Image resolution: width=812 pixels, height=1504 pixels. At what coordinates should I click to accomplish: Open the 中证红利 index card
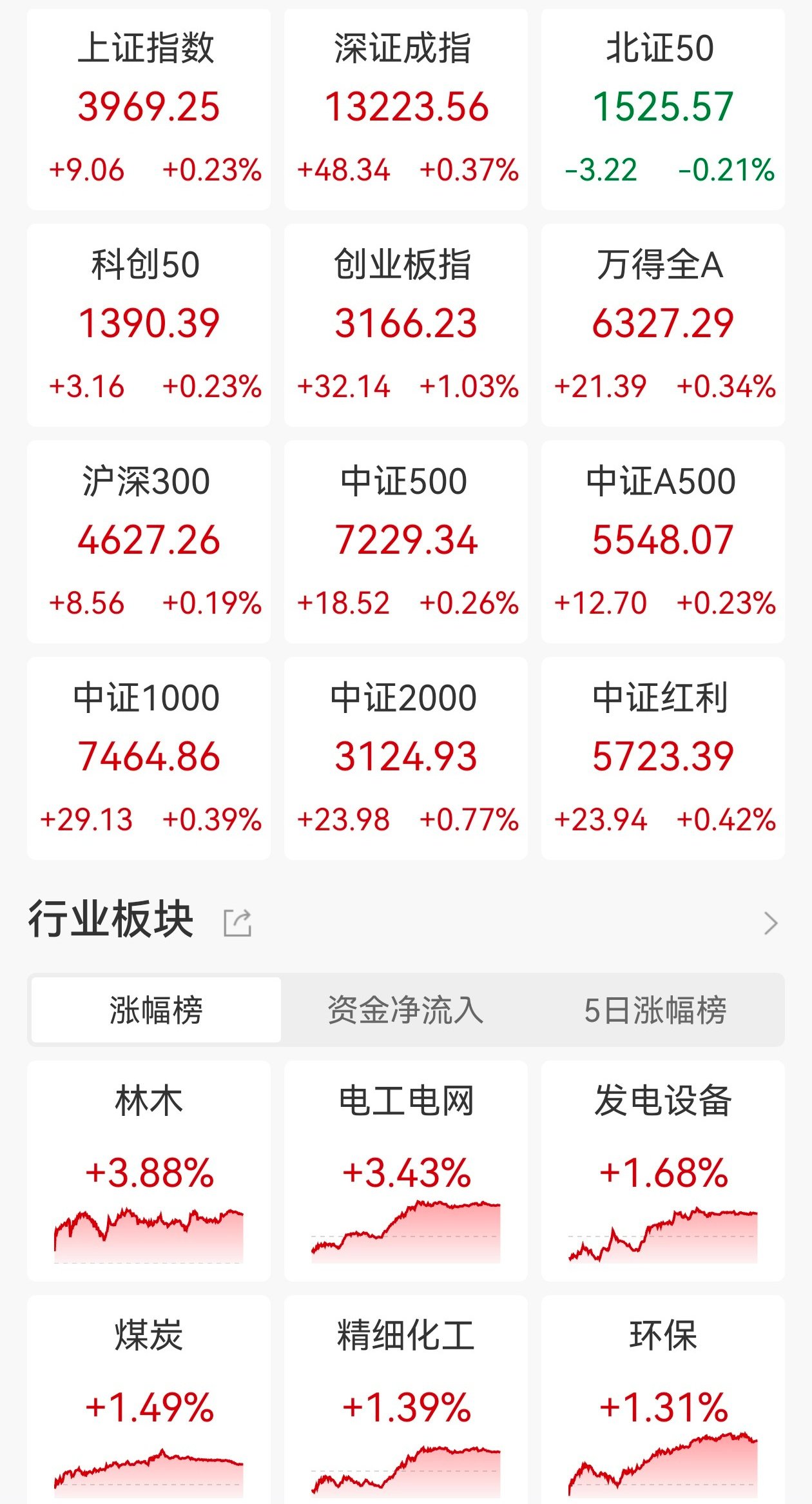662,758
